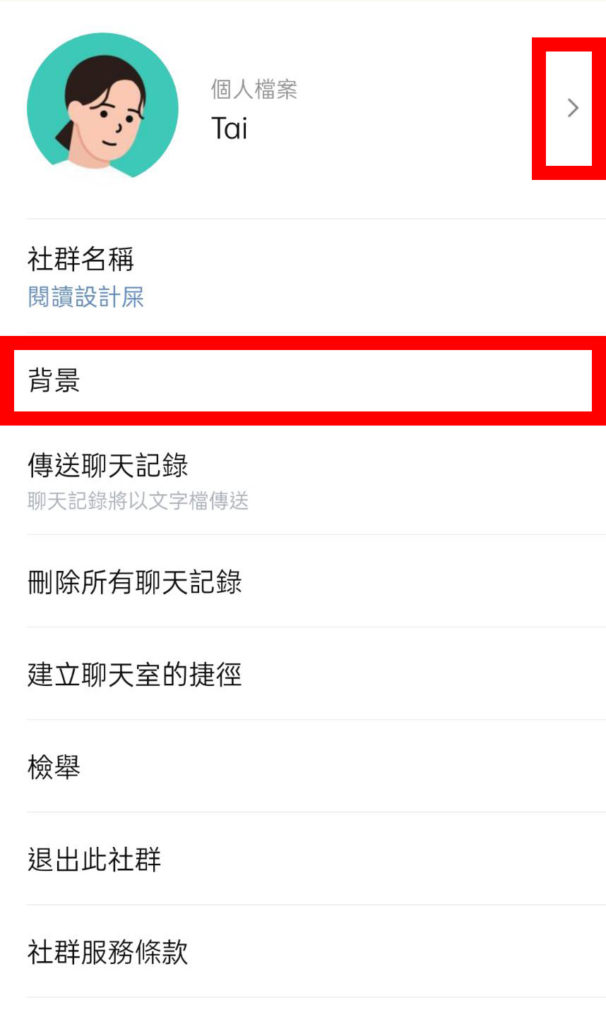Choose 刪除所有聊天記錄
This screenshot has width=606, height=1024.
tap(303, 581)
